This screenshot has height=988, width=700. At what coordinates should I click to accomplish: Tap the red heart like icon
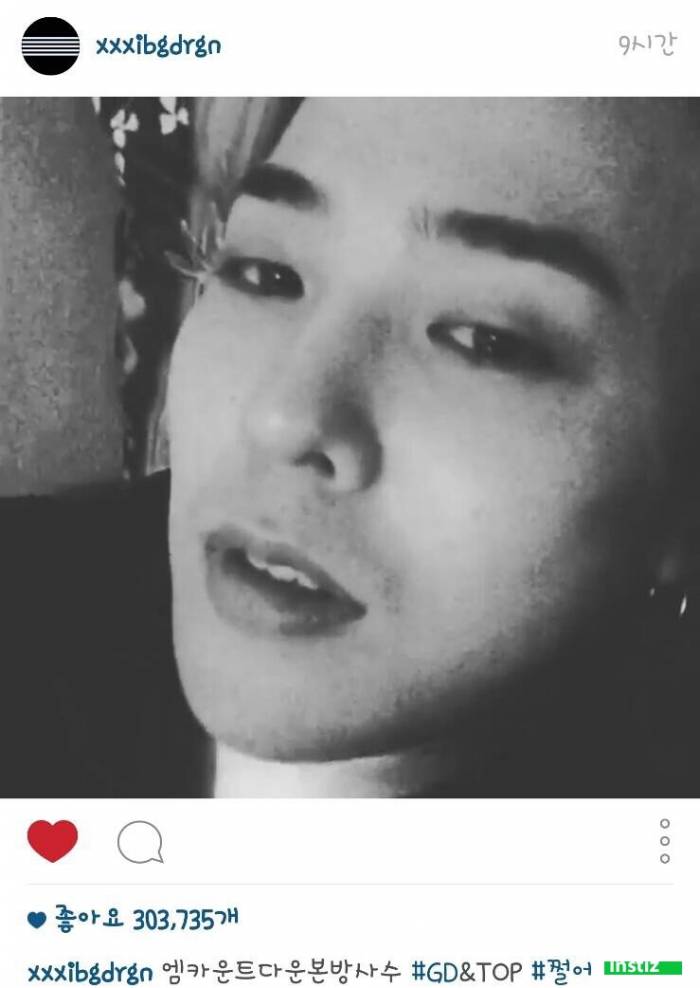(x=52, y=840)
